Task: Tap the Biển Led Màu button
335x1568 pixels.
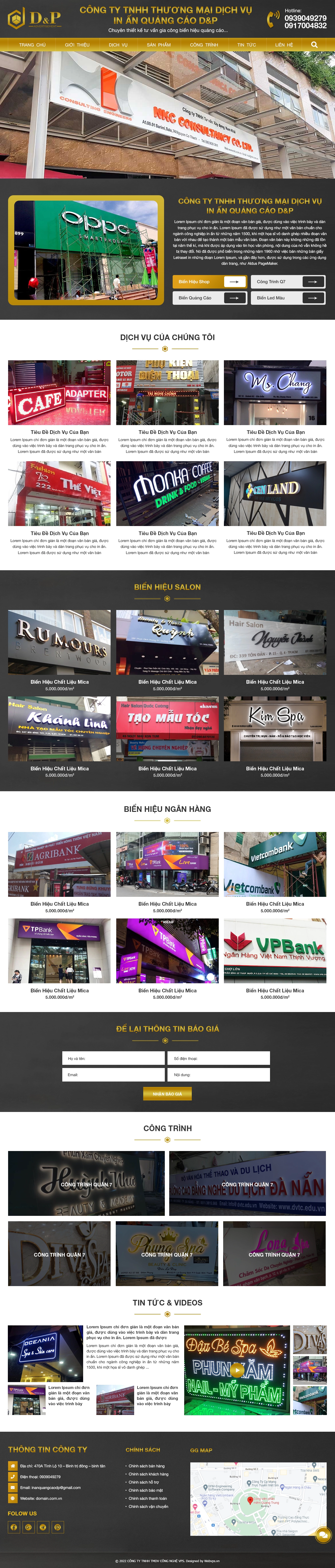Action: tap(287, 298)
